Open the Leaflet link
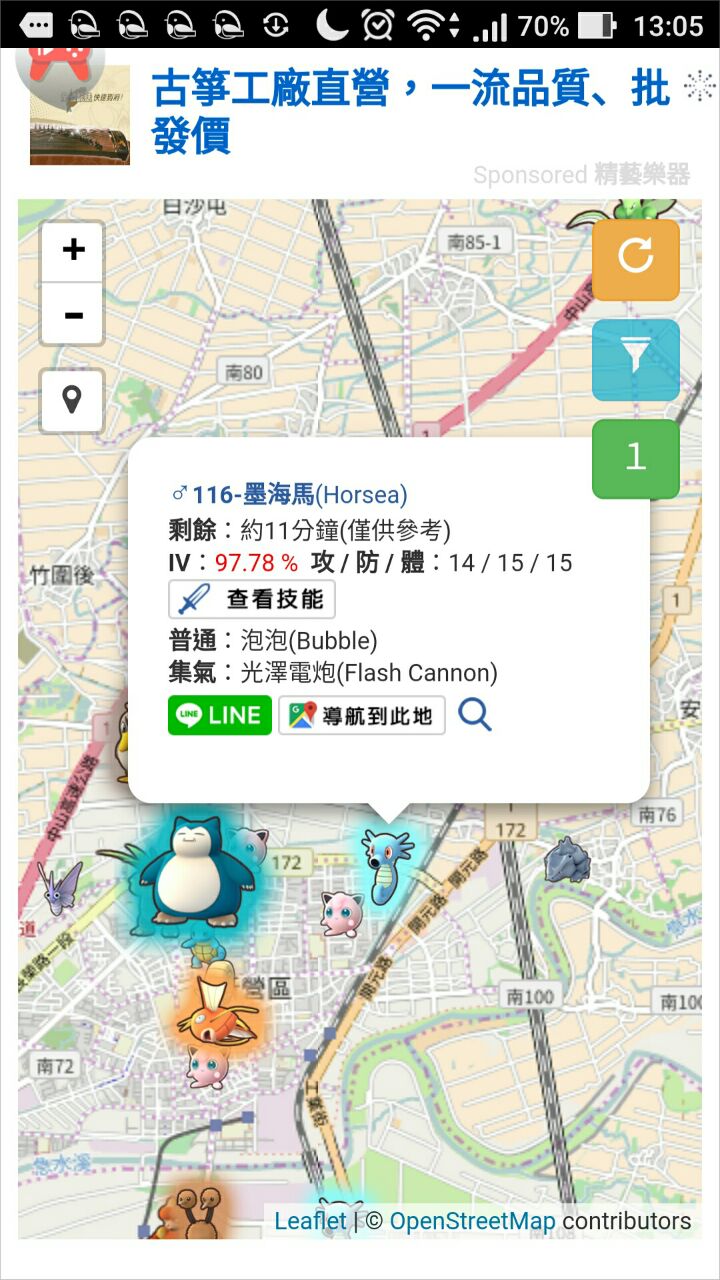This screenshot has height=1280, width=720. [x=310, y=1221]
